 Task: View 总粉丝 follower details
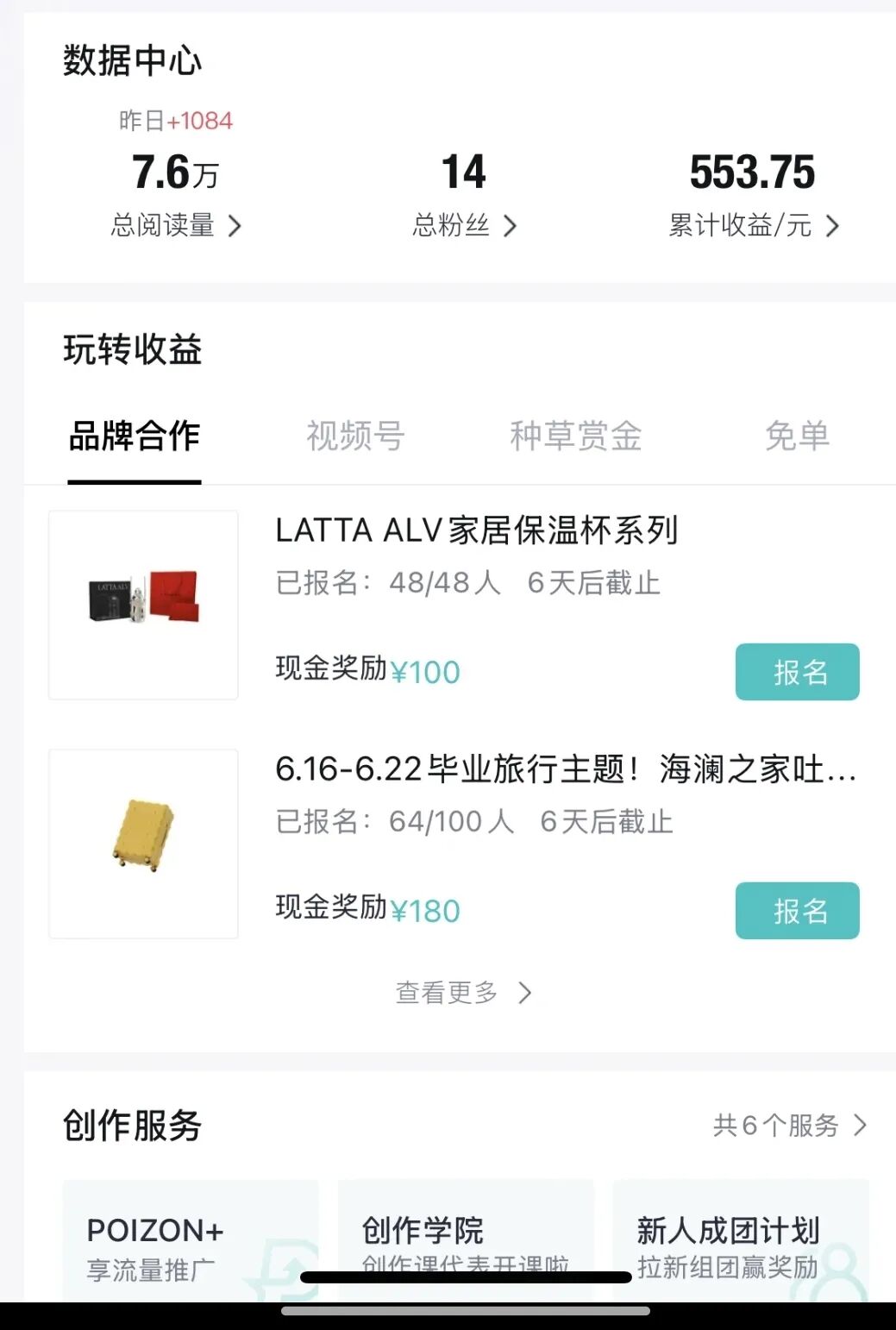pos(464,225)
